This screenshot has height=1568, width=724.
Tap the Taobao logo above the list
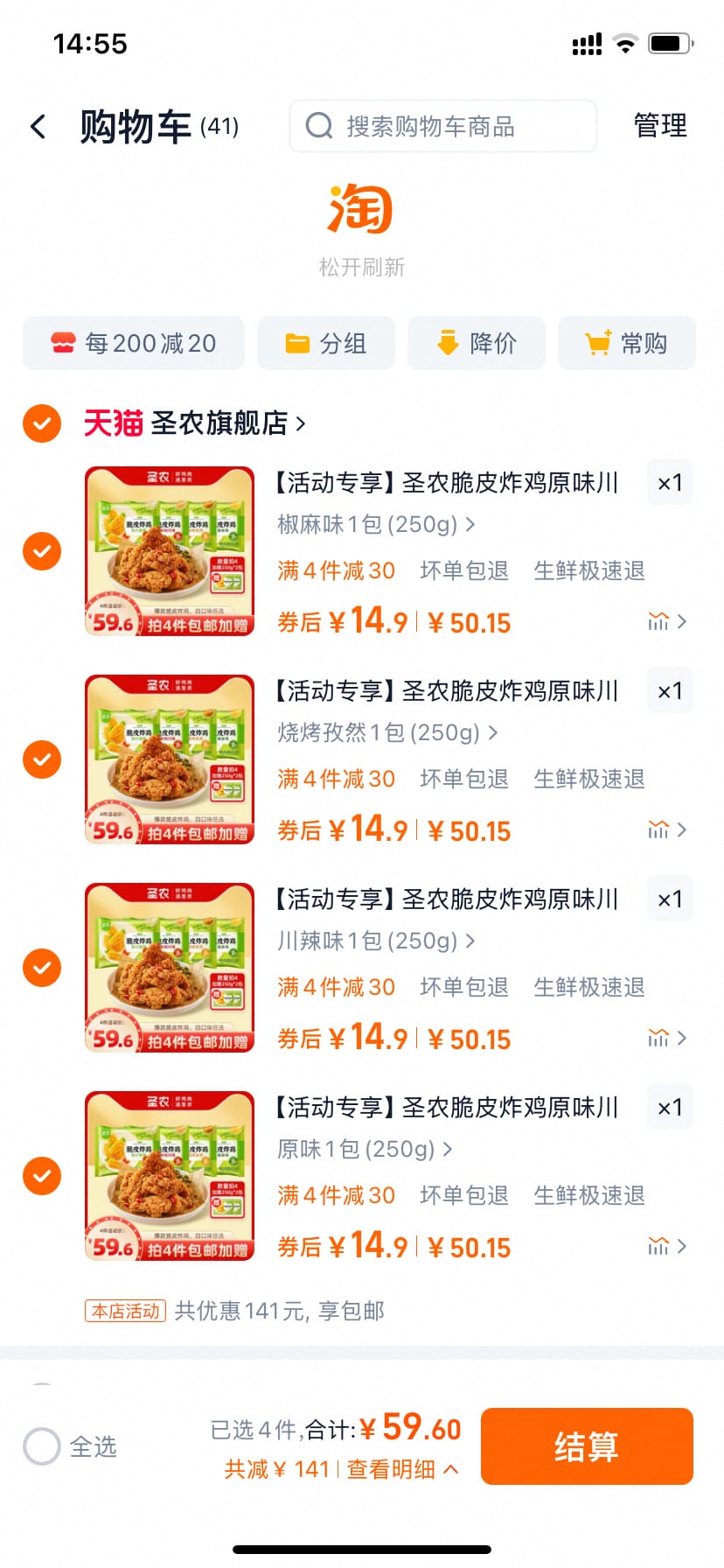(360, 208)
